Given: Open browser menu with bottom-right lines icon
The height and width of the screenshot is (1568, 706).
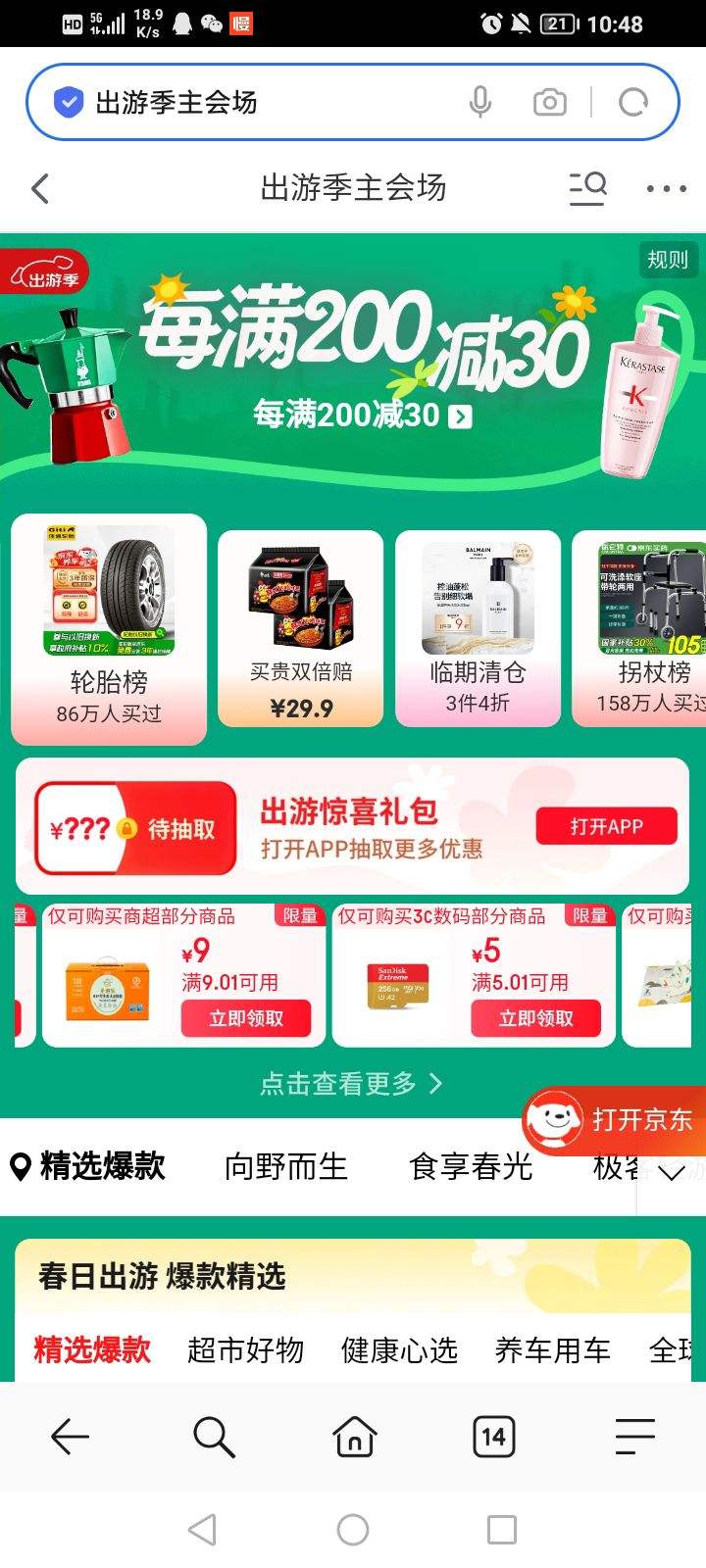Looking at the screenshot, I should pos(635,1437).
